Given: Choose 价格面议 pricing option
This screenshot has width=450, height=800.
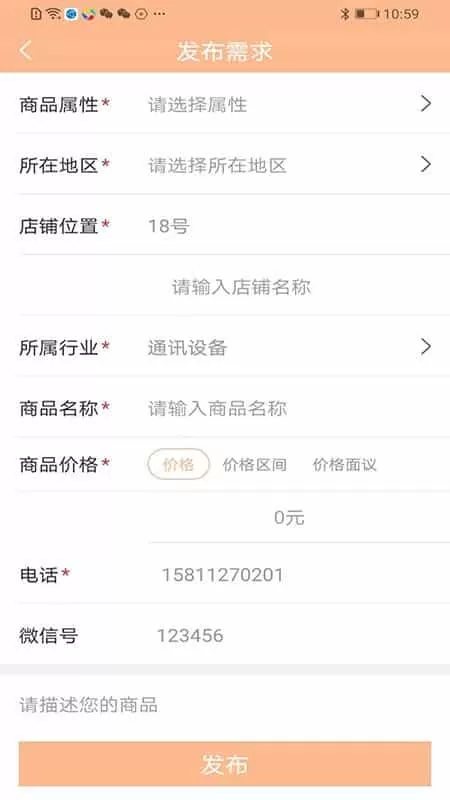Looking at the screenshot, I should point(345,465).
